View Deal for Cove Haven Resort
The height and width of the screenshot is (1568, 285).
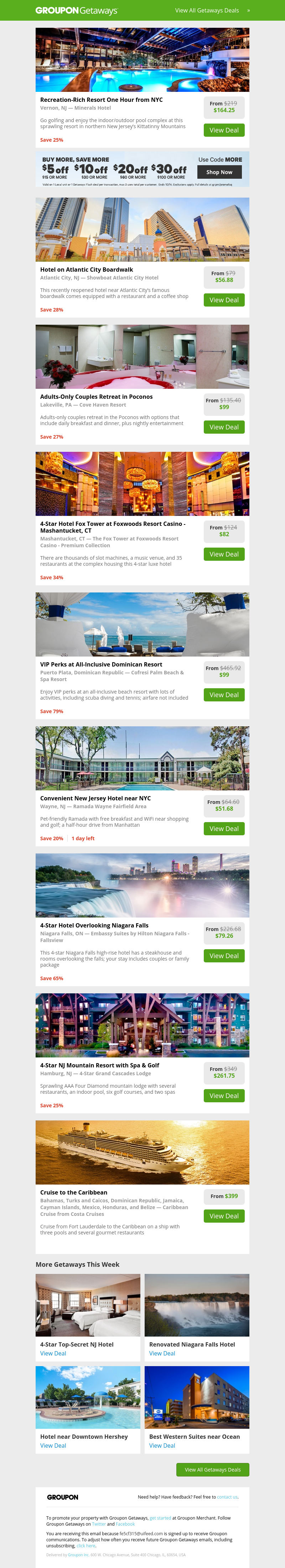224,427
